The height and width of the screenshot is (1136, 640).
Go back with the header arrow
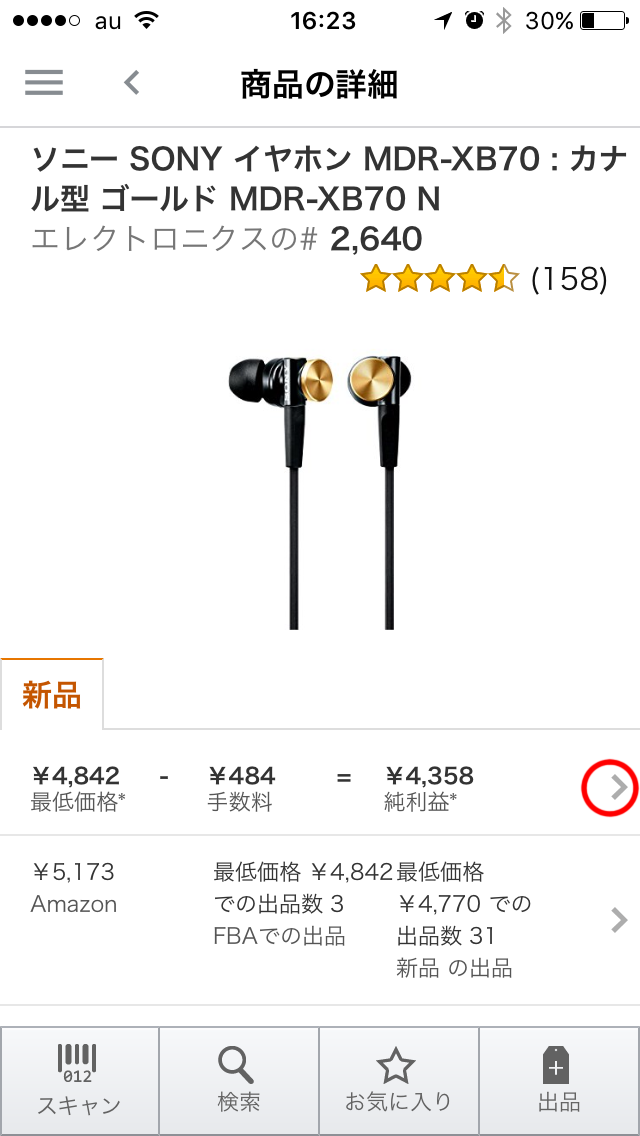131,82
